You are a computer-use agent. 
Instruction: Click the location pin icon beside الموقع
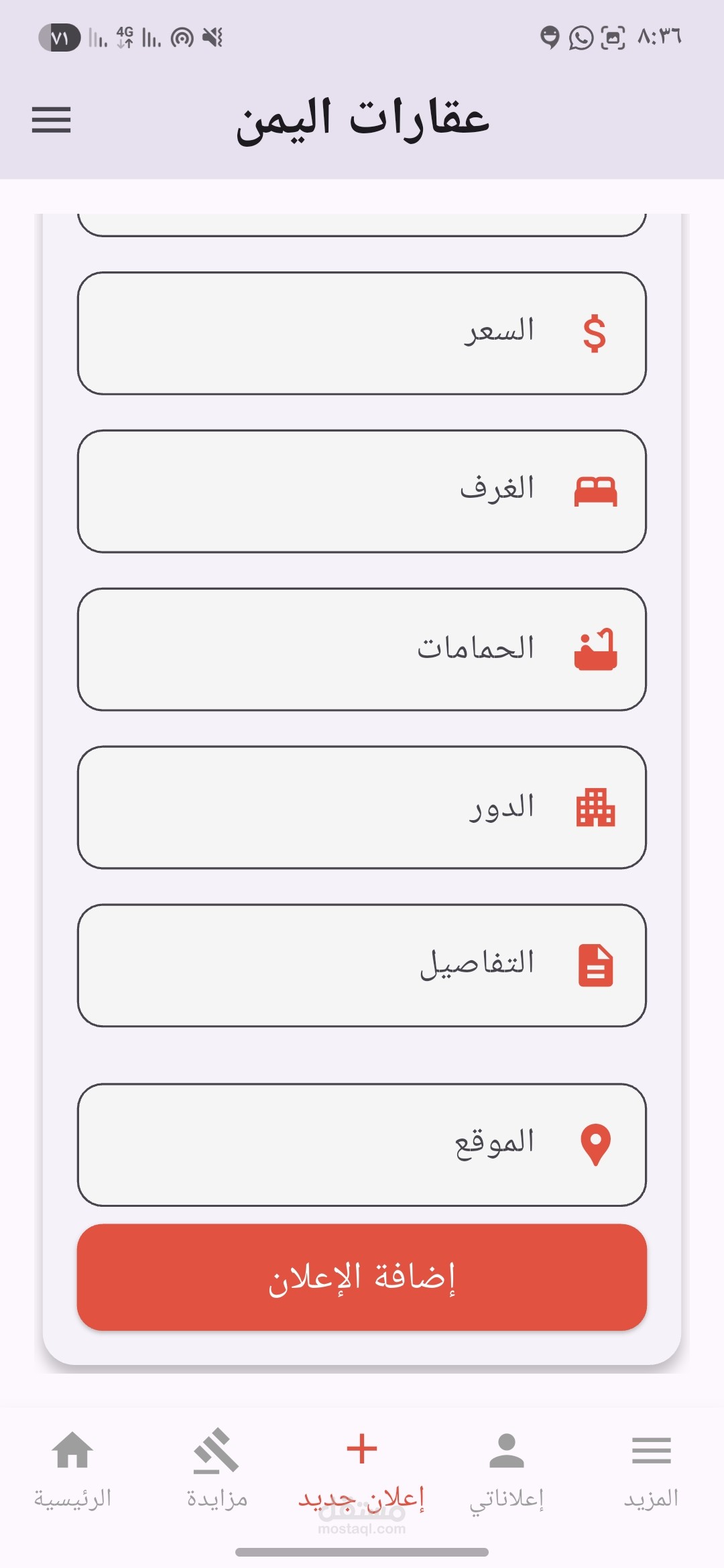pyautogui.click(x=597, y=1142)
